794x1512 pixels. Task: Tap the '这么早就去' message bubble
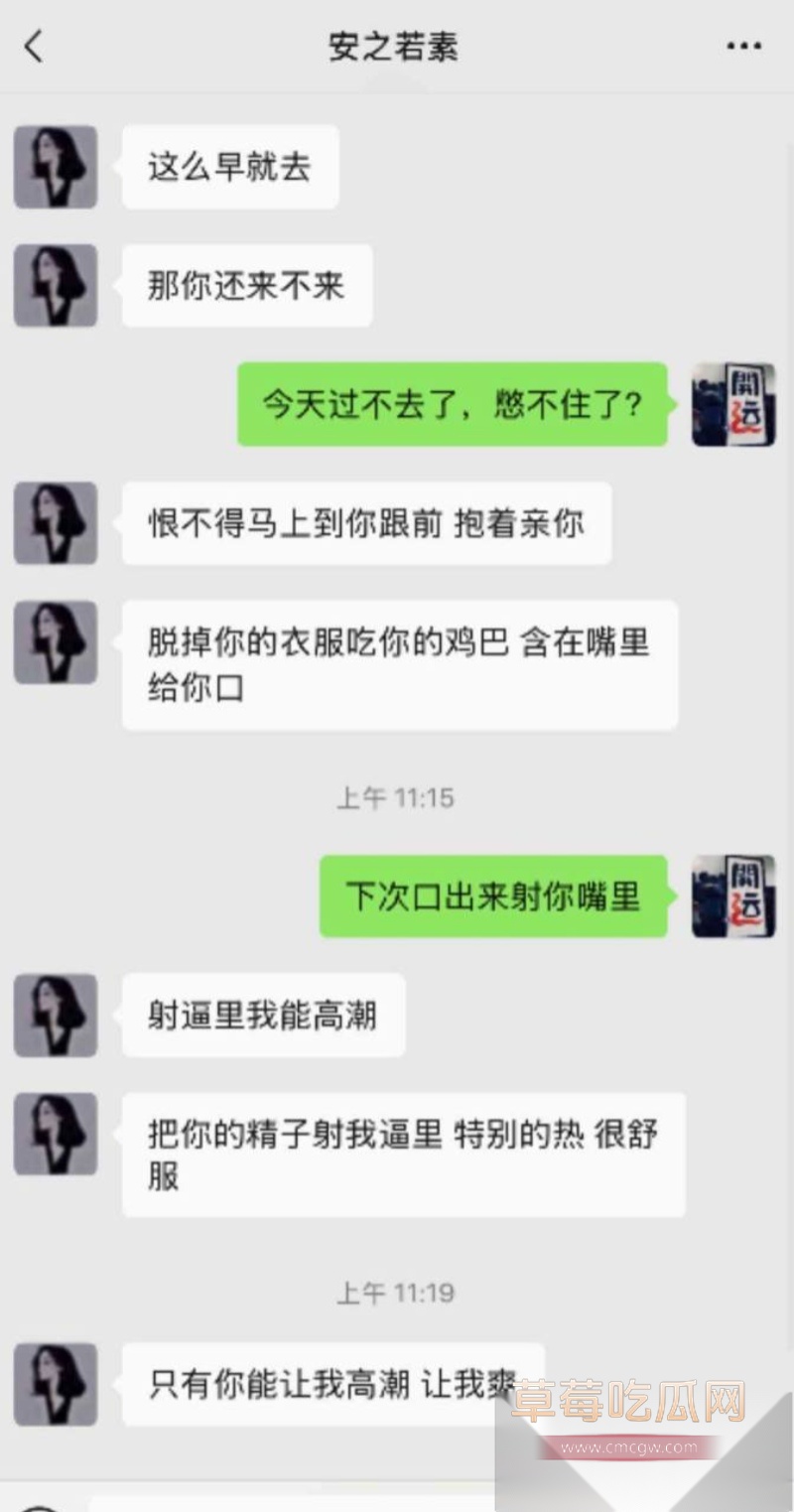[230, 167]
